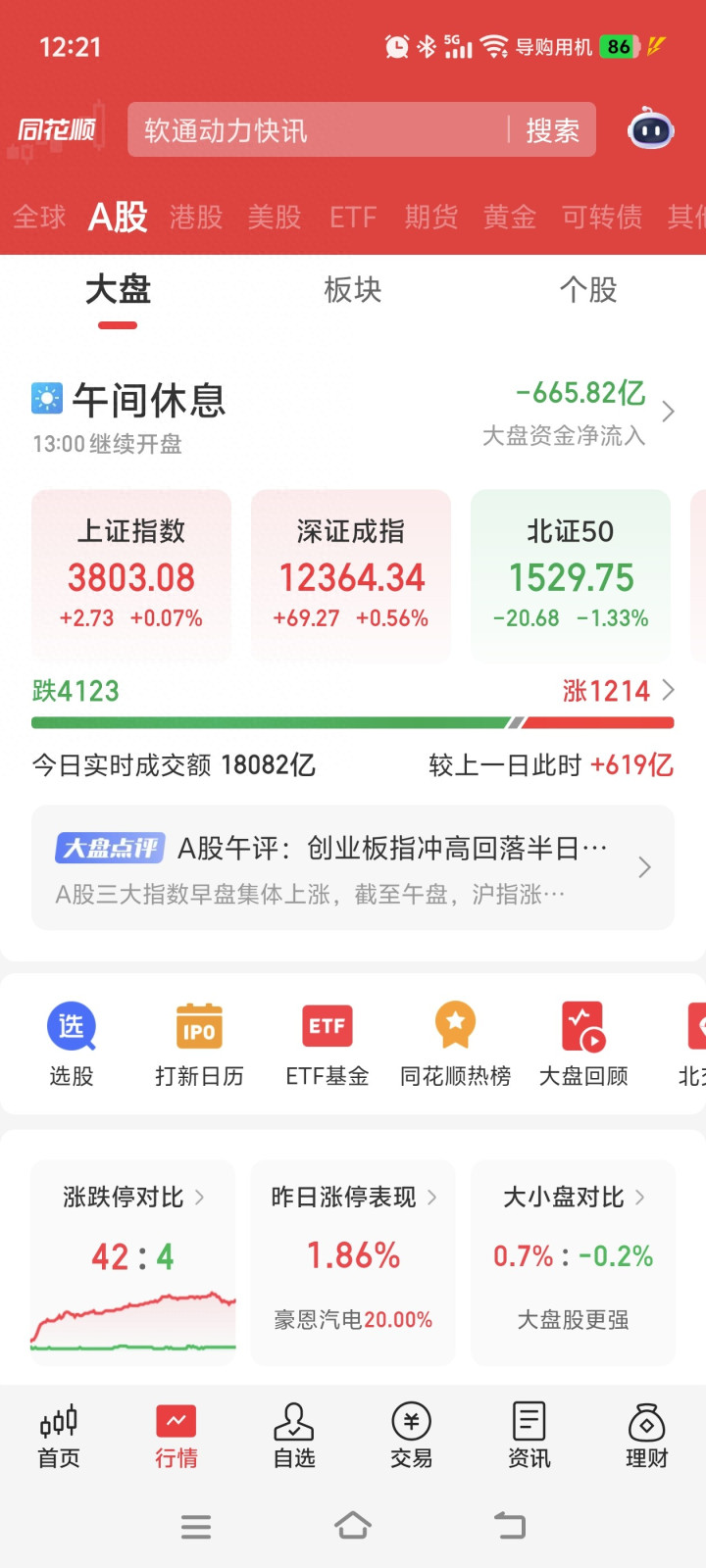This screenshot has width=706, height=1568.
Task: Open the 软通动力快讯 search field
Action: coord(318,129)
